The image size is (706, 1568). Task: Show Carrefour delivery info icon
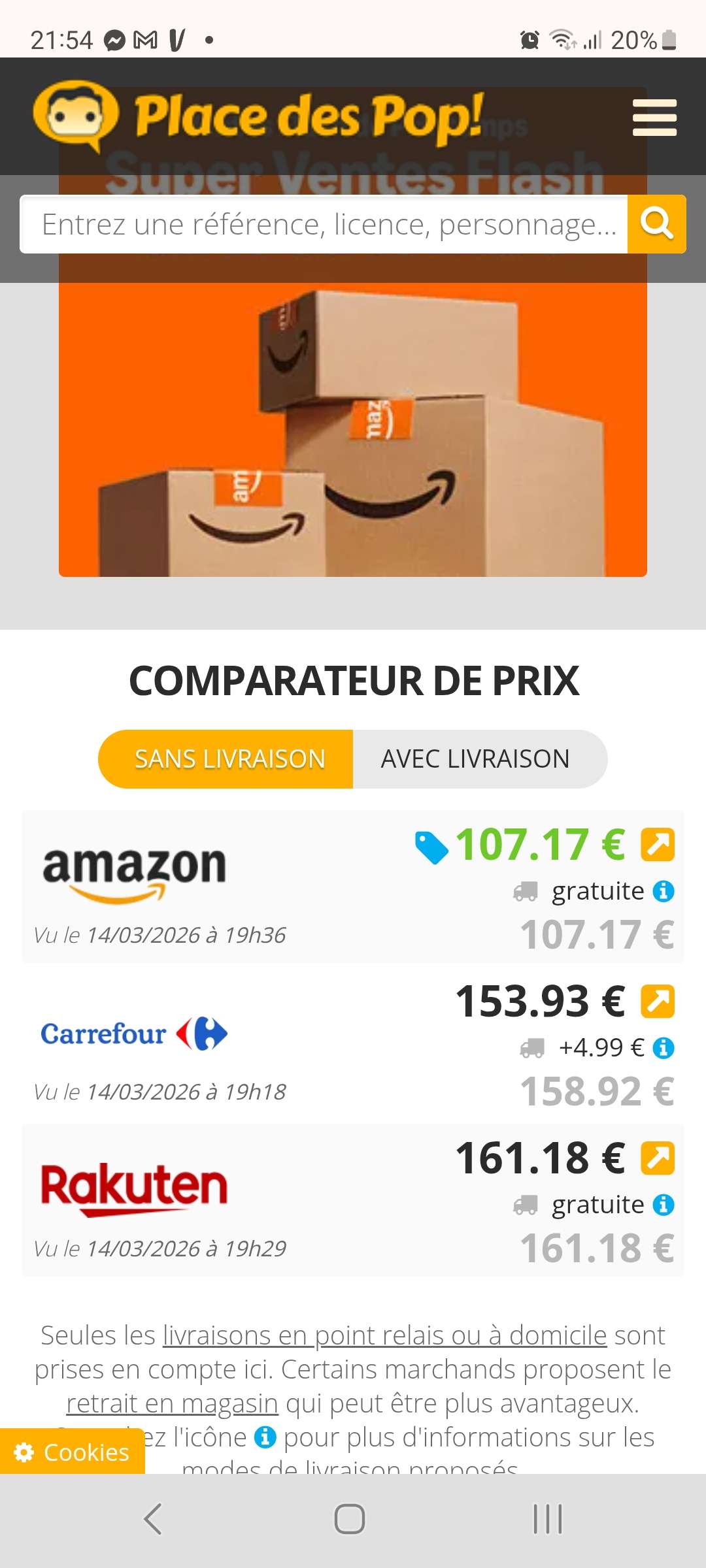(664, 1048)
